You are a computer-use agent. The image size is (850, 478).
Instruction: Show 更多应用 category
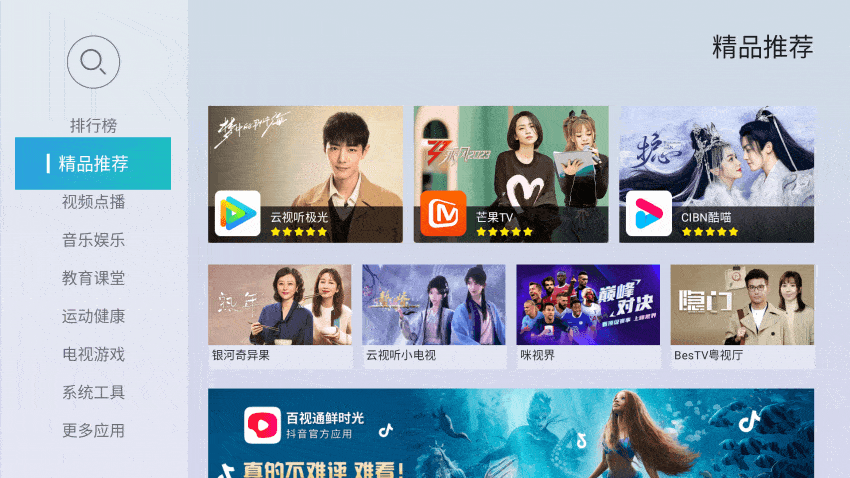click(x=93, y=430)
